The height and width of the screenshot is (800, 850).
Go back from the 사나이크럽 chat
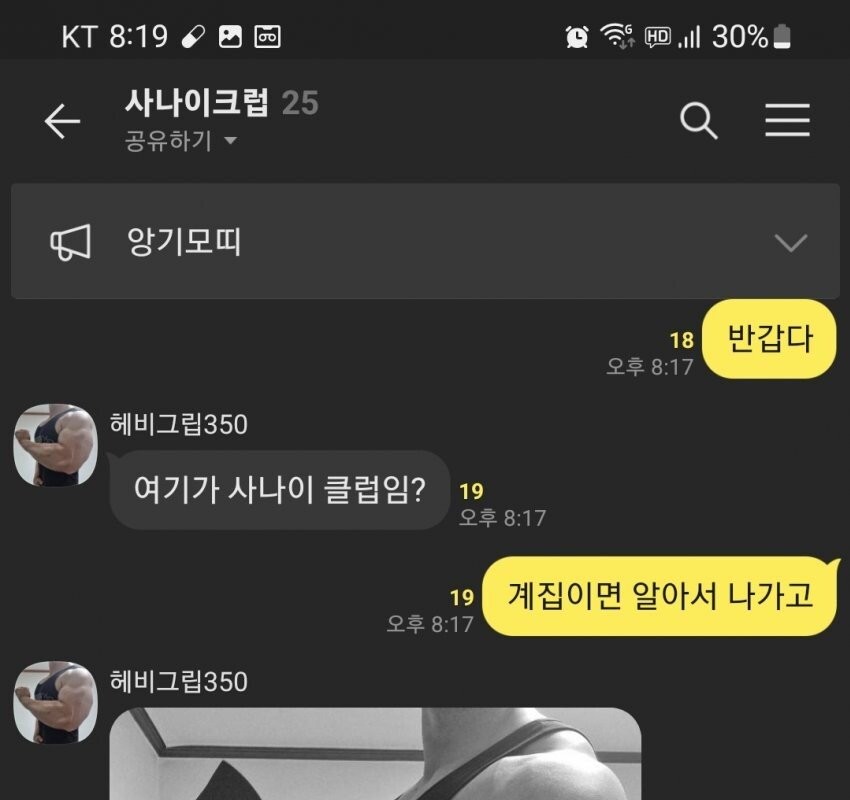pos(62,122)
